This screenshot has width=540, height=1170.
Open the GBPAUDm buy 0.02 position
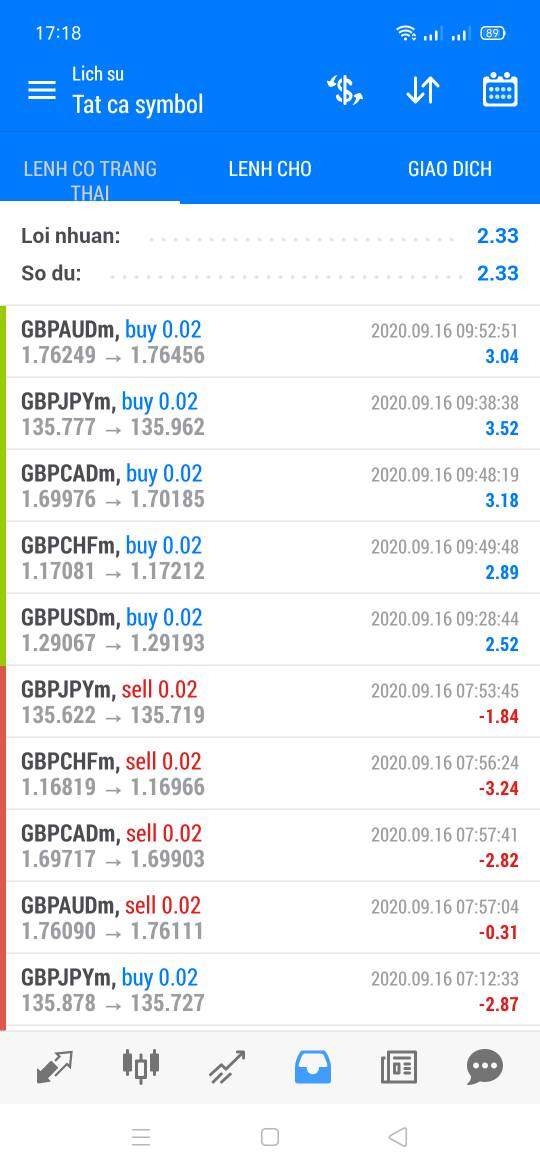tap(270, 342)
